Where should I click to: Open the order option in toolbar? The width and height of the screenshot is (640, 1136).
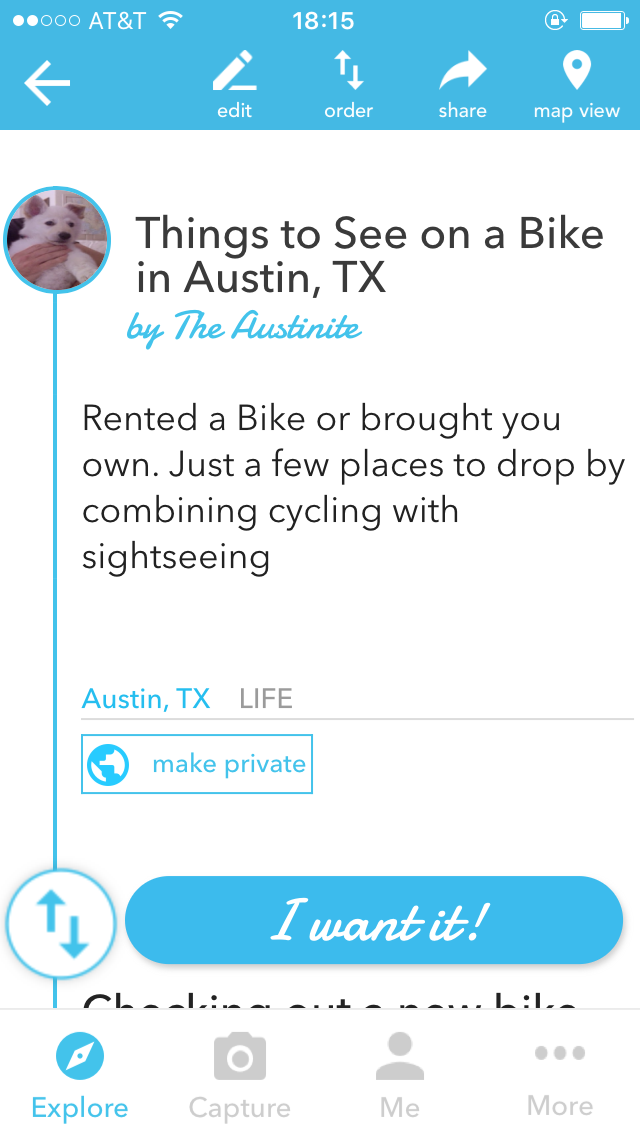point(348,86)
